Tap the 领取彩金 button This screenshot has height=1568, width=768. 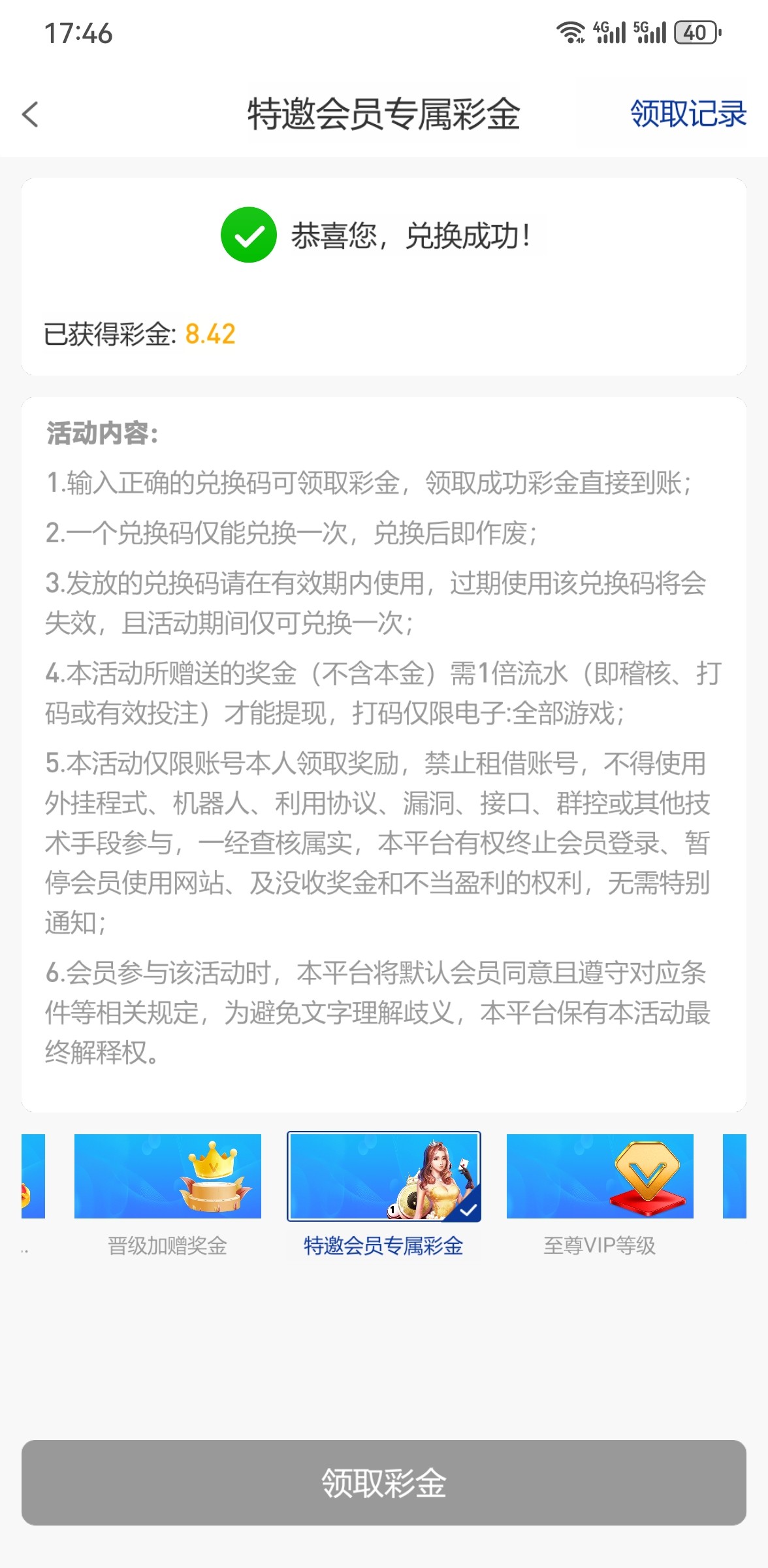[384, 1482]
